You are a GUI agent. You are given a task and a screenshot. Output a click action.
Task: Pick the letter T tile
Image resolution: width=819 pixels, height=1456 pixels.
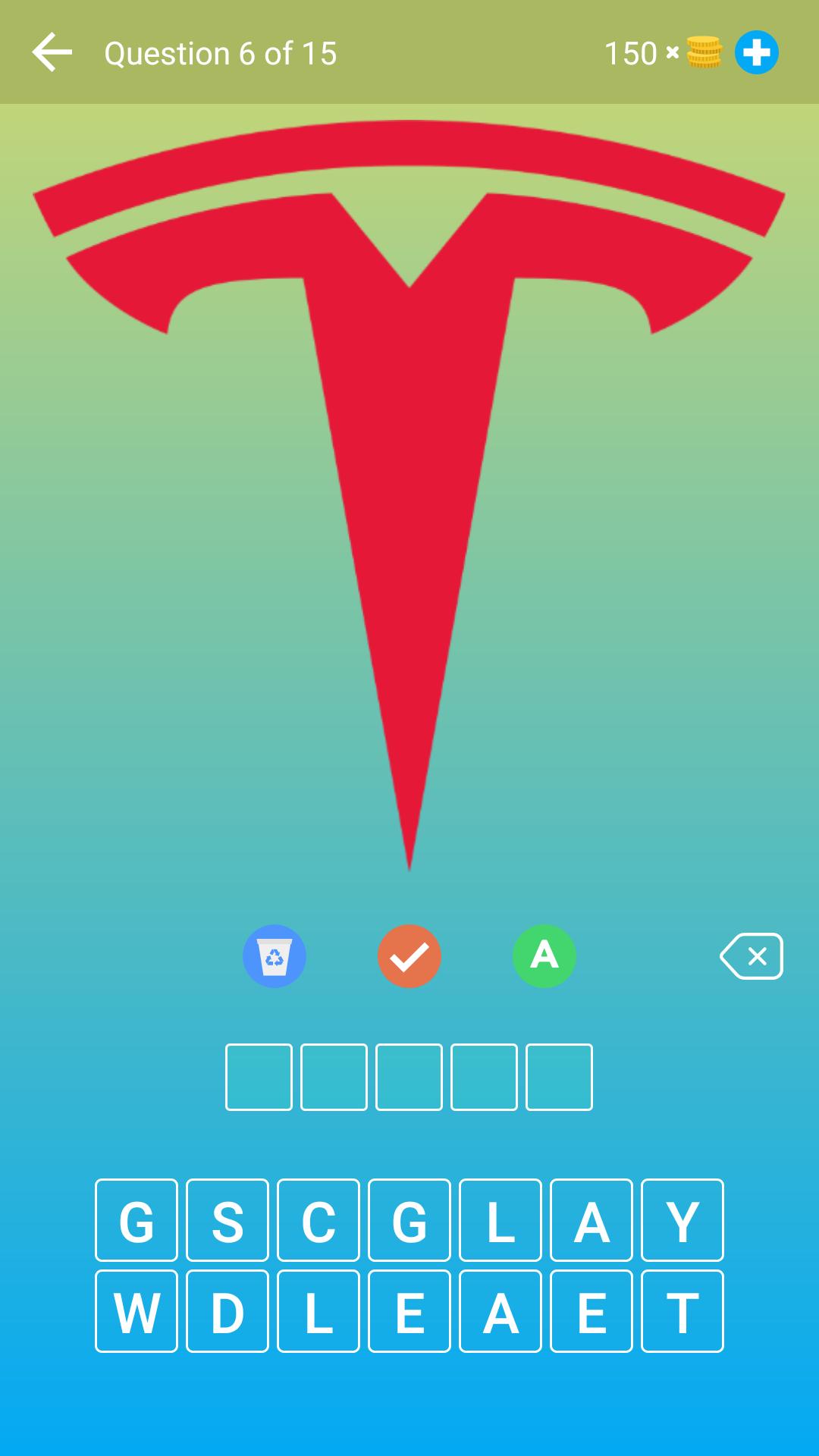(x=682, y=1311)
